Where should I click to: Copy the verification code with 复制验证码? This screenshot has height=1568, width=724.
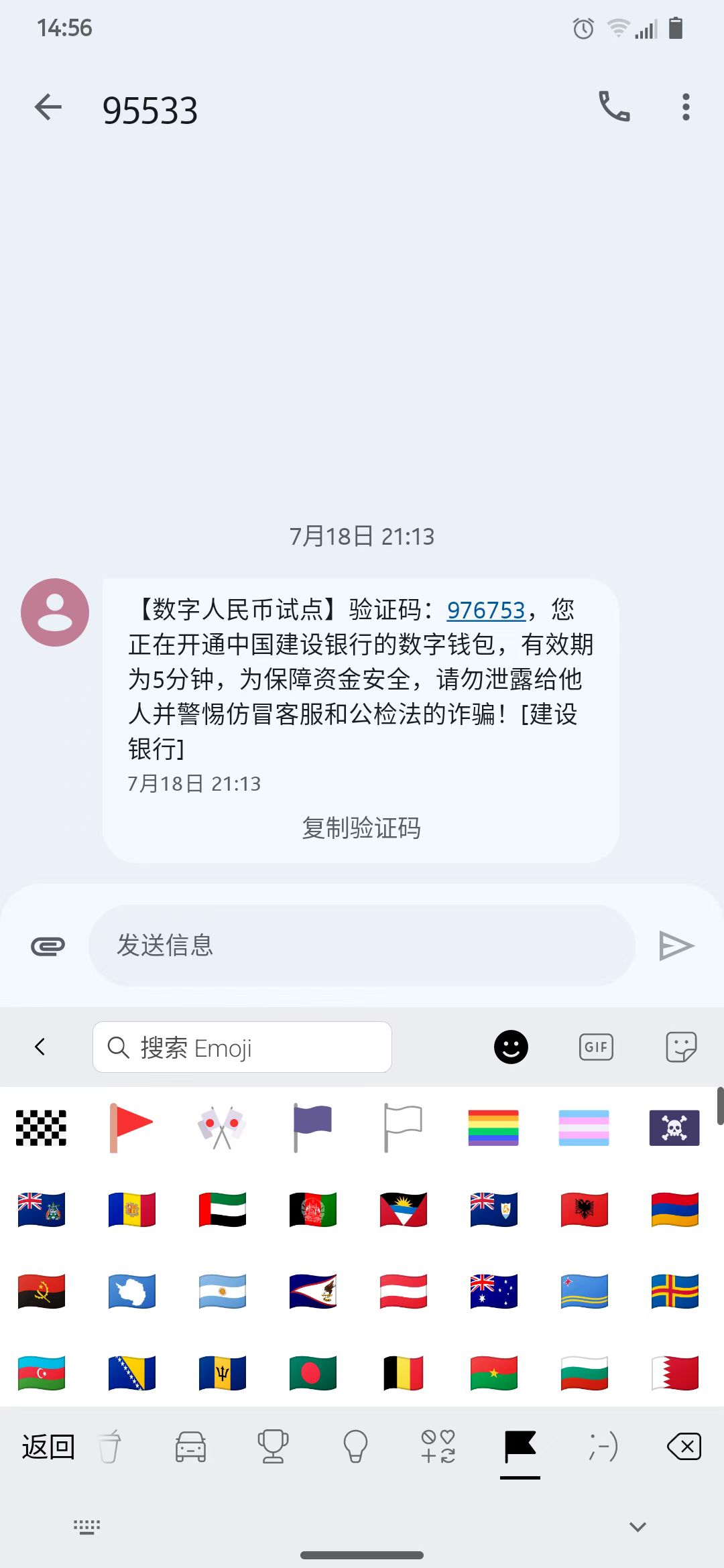tap(361, 828)
